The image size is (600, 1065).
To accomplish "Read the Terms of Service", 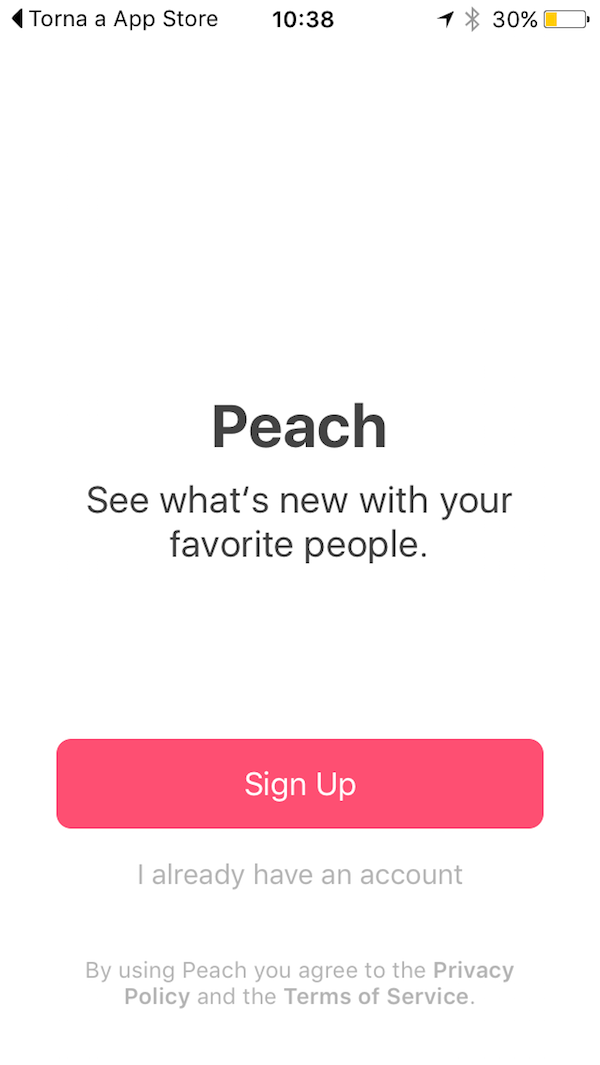I will point(376,997).
